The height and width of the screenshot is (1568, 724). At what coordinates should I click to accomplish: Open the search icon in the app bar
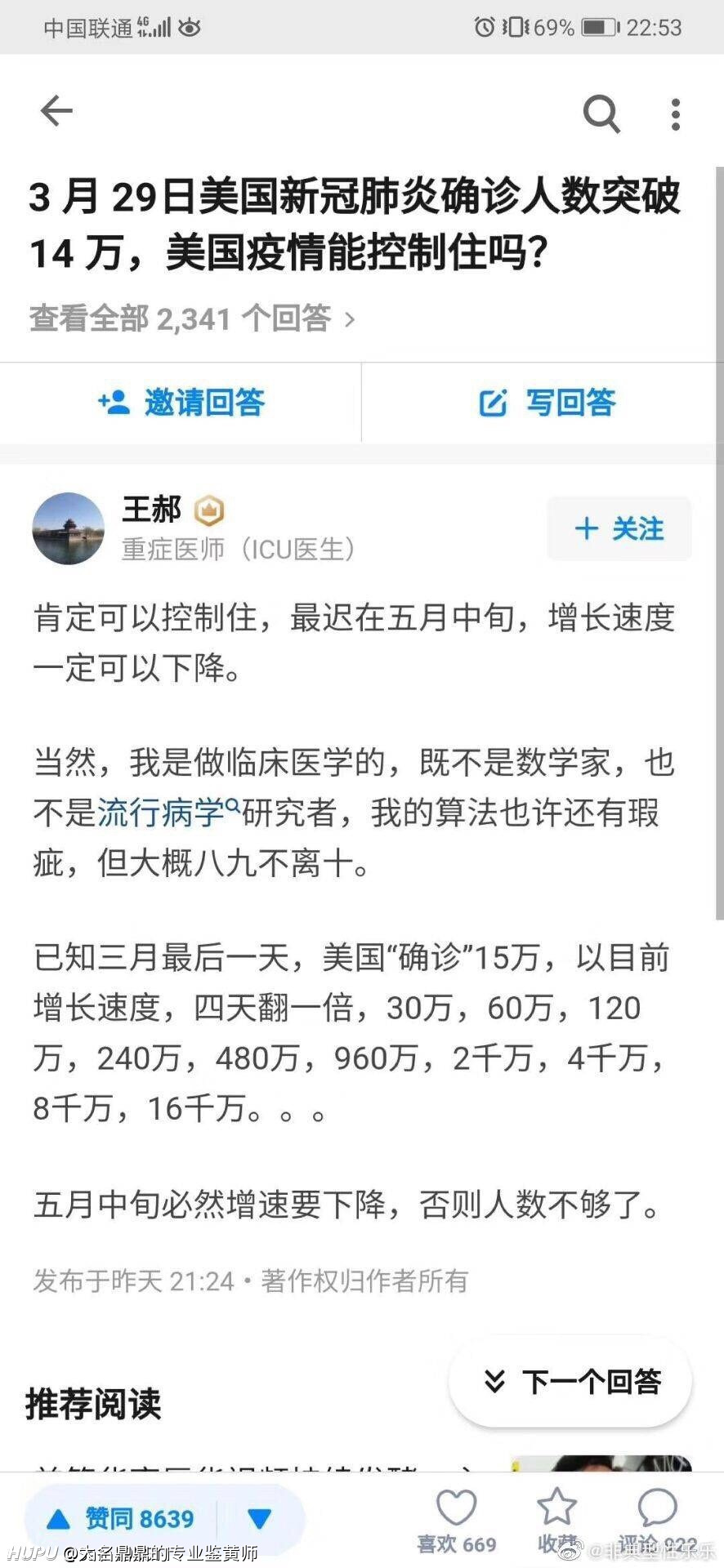click(601, 114)
